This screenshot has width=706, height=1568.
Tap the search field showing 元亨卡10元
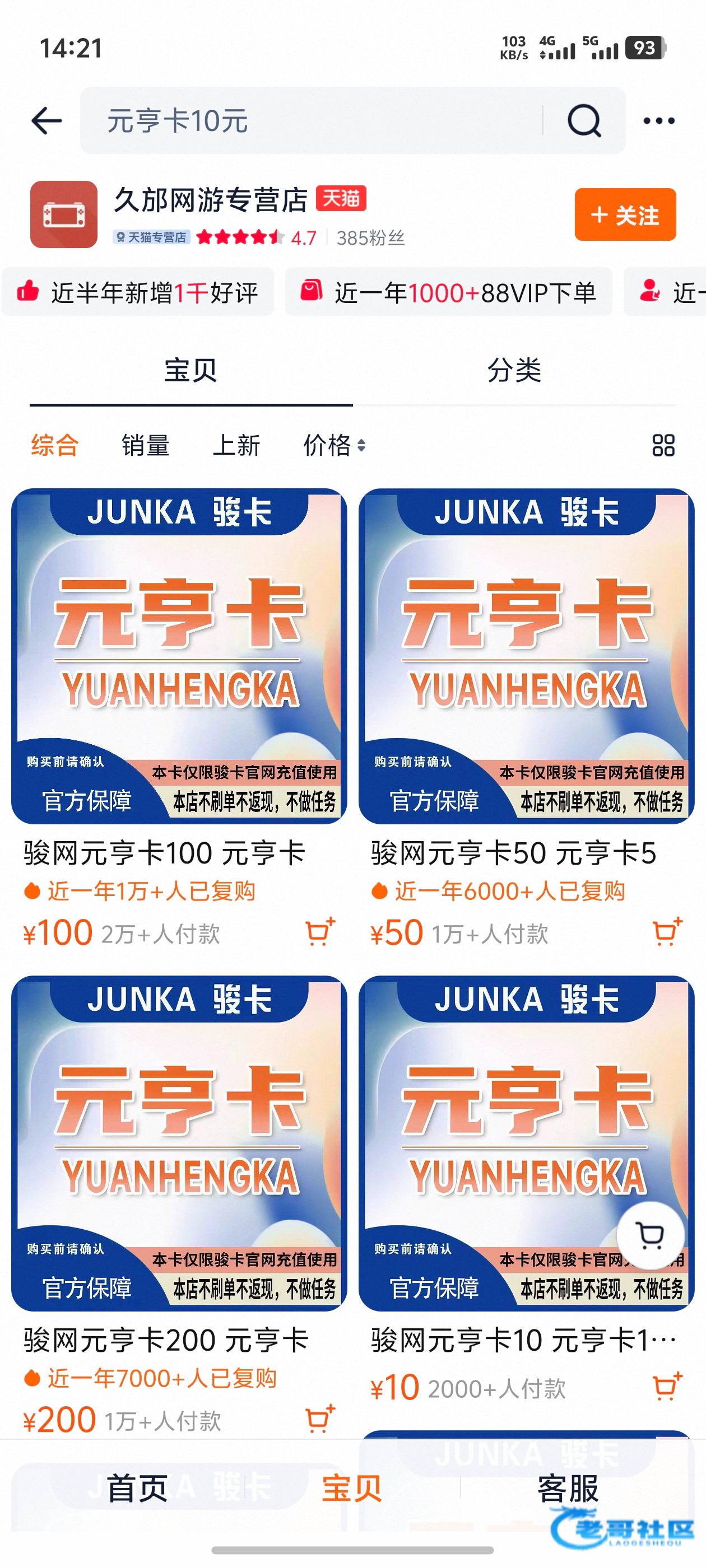click(310, 120)
